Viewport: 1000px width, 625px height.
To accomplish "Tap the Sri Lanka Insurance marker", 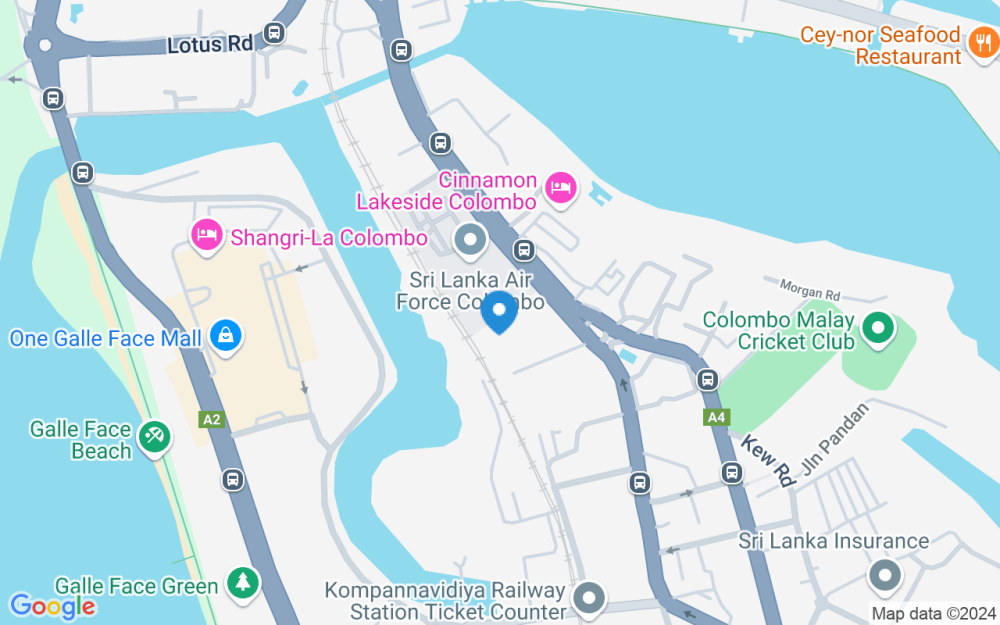I will tap(886, 576).
